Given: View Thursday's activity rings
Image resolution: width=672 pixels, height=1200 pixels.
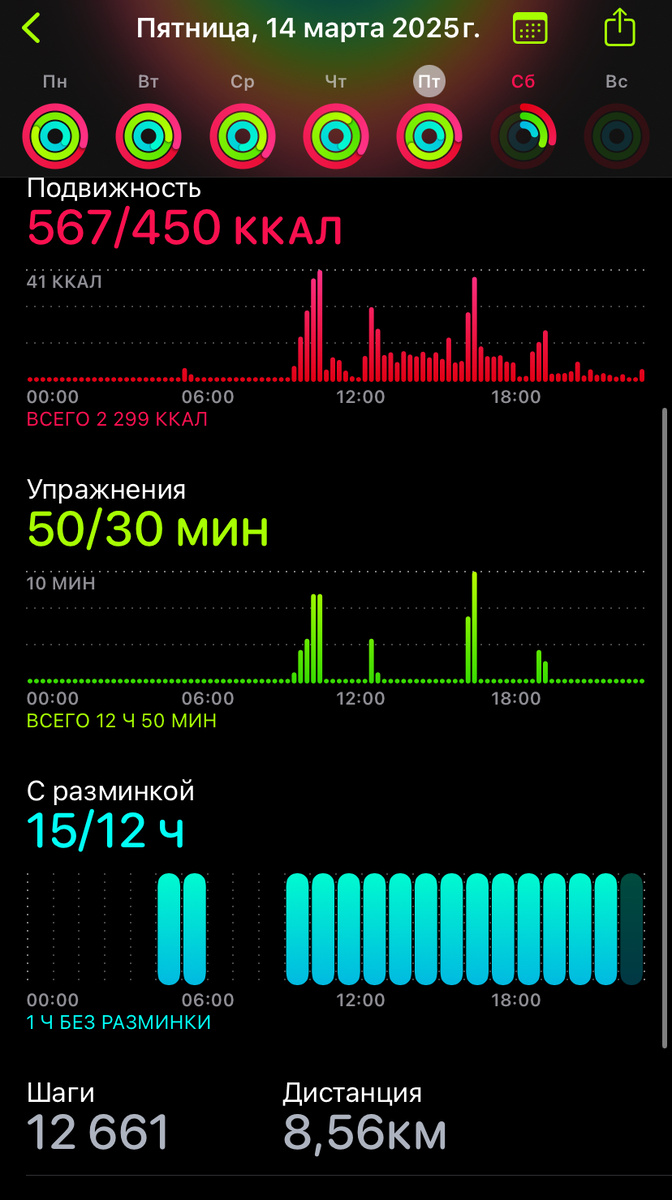Looking at the screenshot, I should [x=336, y=135].
